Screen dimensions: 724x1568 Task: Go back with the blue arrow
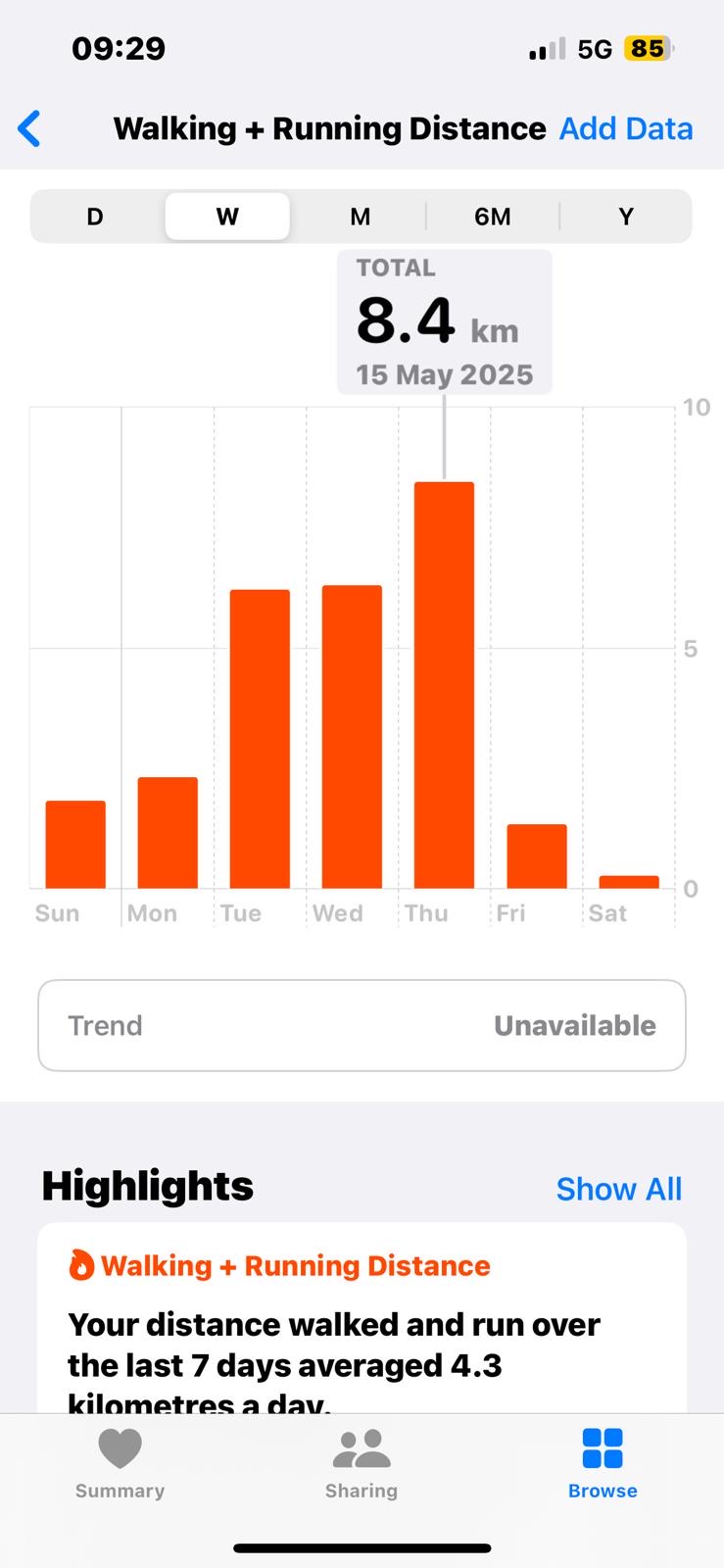click(x=29, y=128)
